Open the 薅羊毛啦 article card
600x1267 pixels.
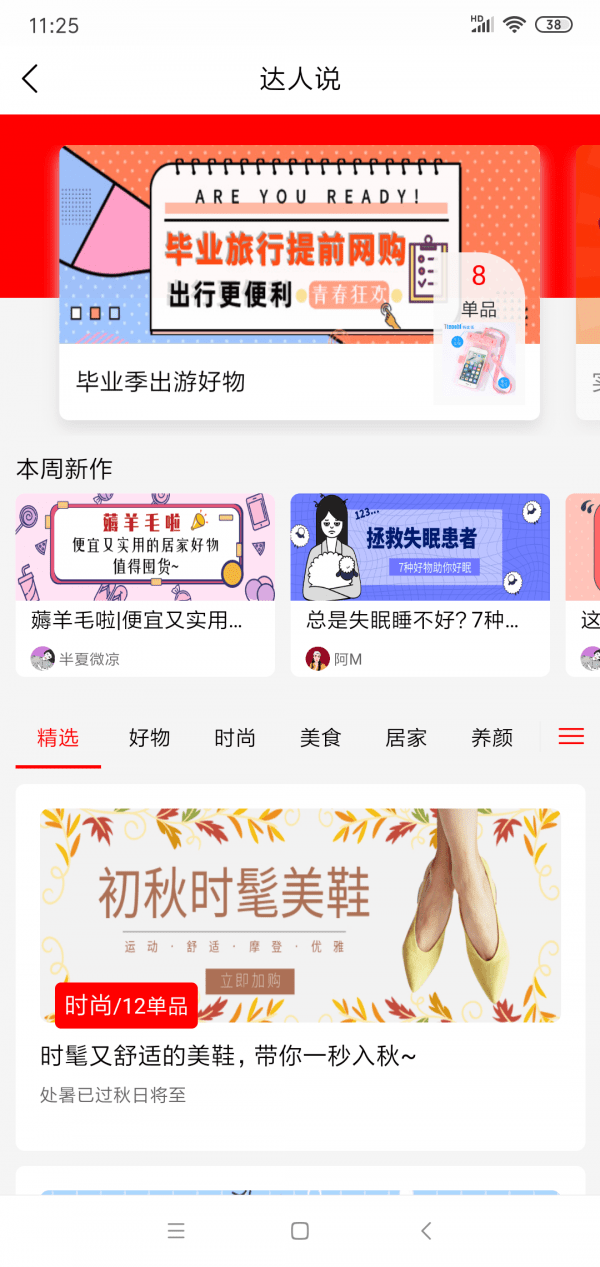(145, 584)
